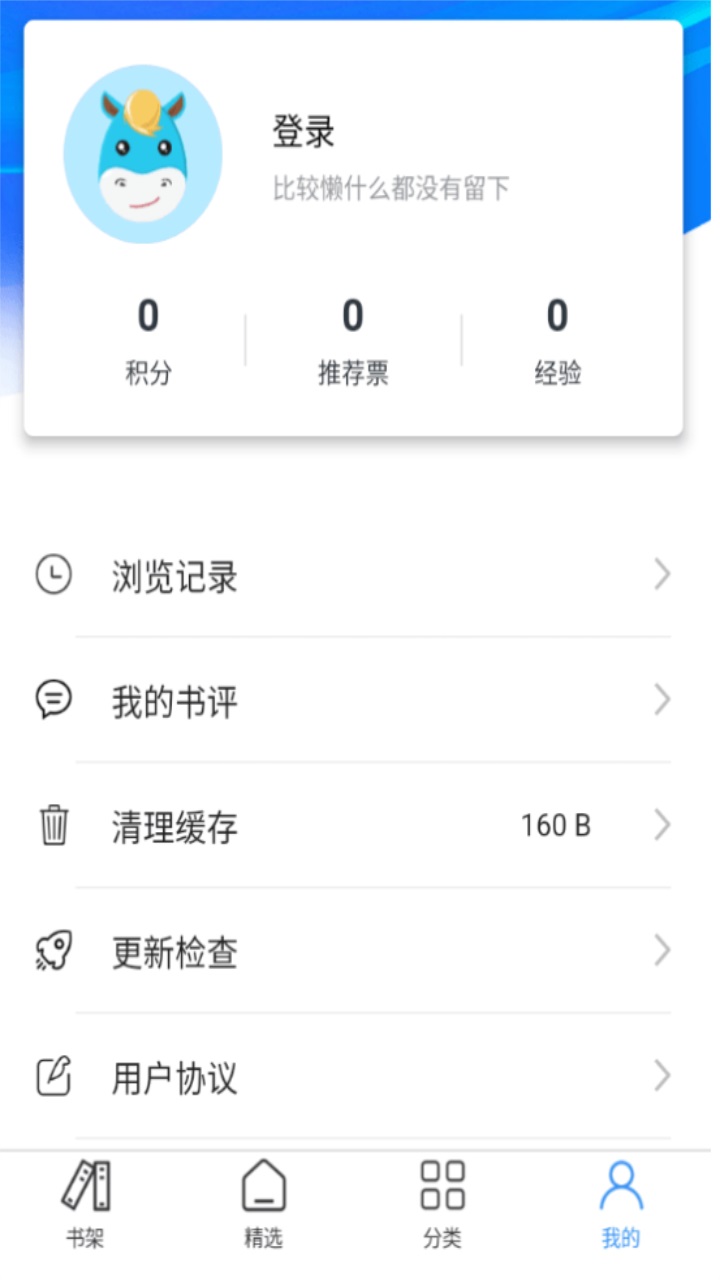Tap the cartoon horse avatar image
The width and height of the screenshot is (720, 1280).
pos(144,155)
